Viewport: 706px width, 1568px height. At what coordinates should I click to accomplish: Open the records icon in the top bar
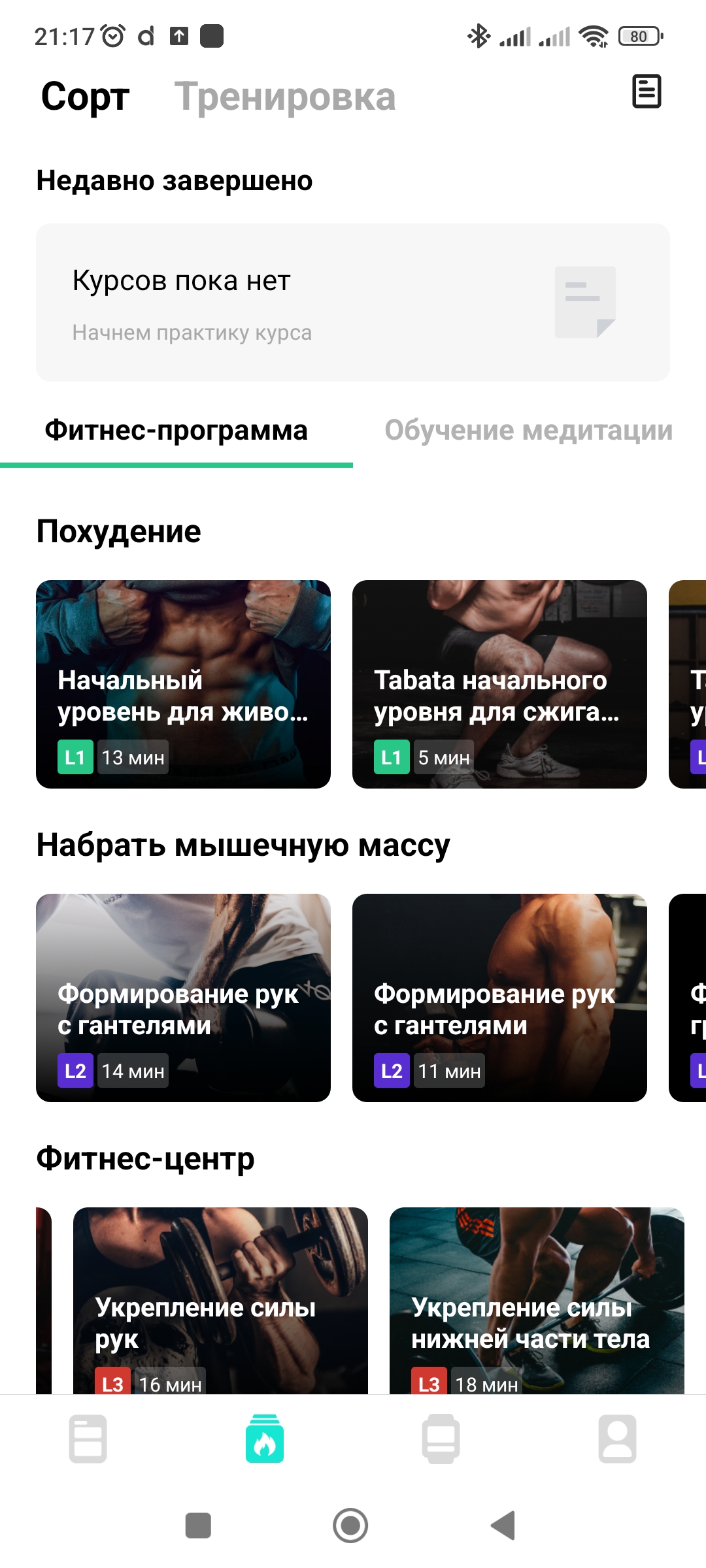point(647,91)
